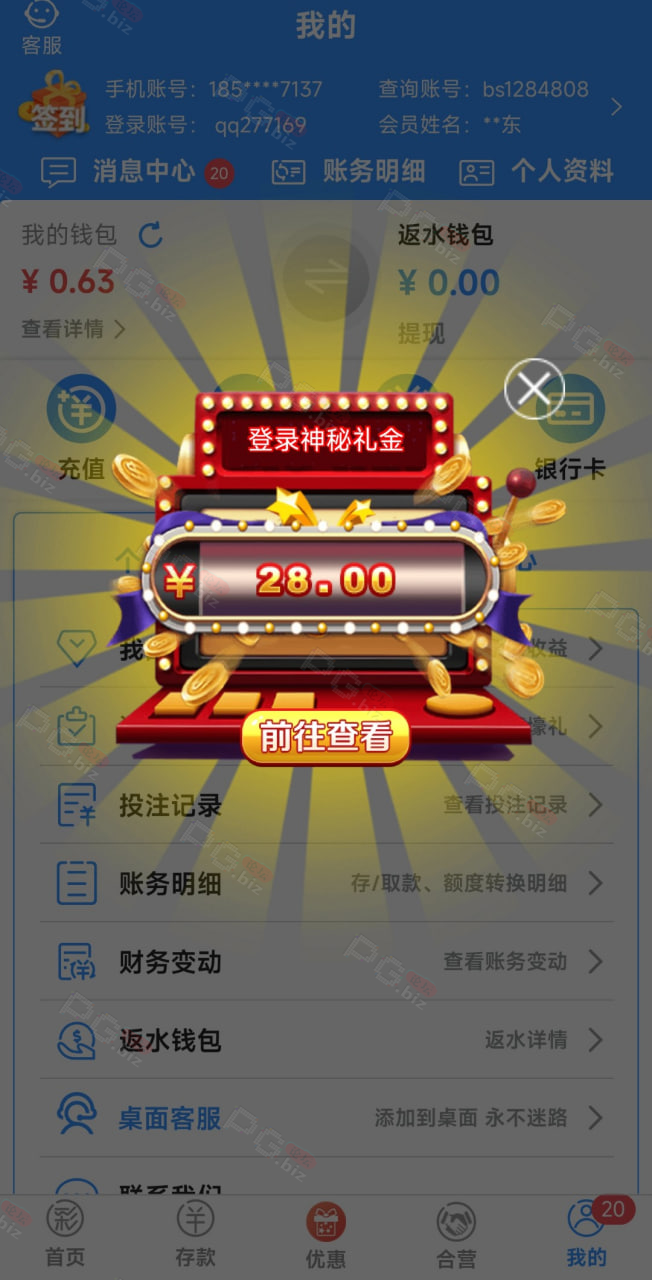Open the 桌面客服 row

326,1118
